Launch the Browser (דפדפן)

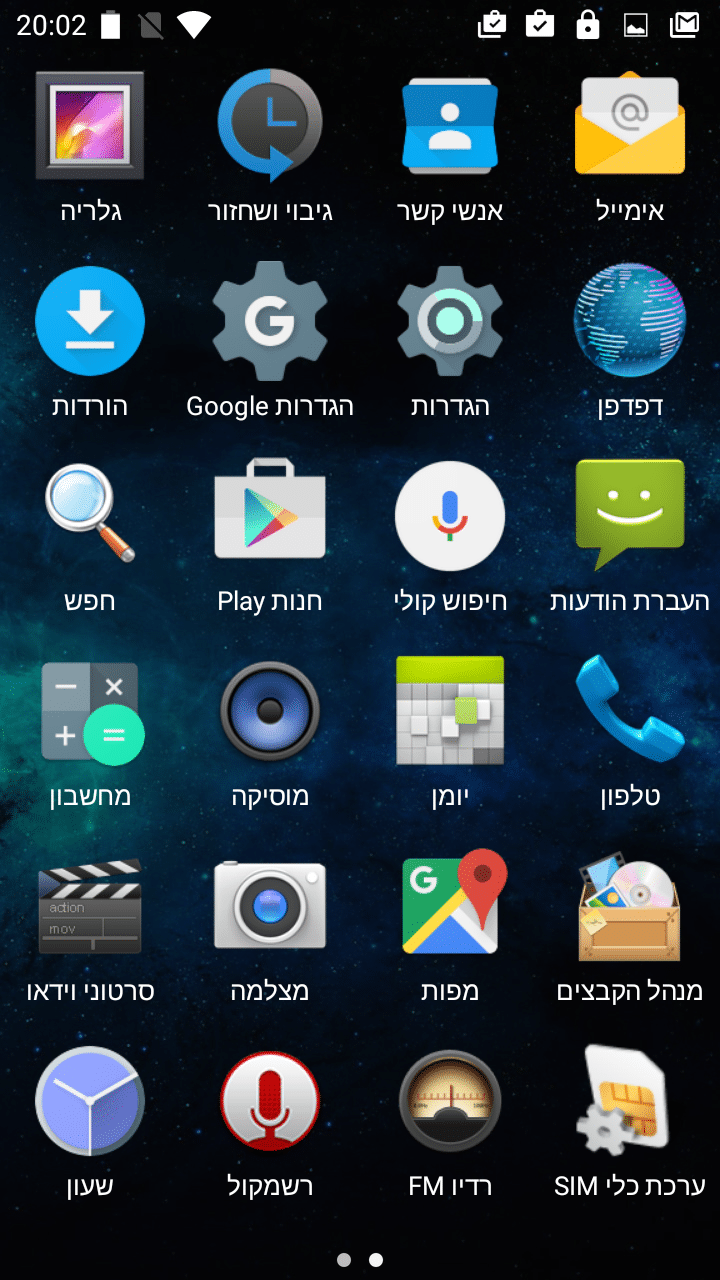(630, 322)
